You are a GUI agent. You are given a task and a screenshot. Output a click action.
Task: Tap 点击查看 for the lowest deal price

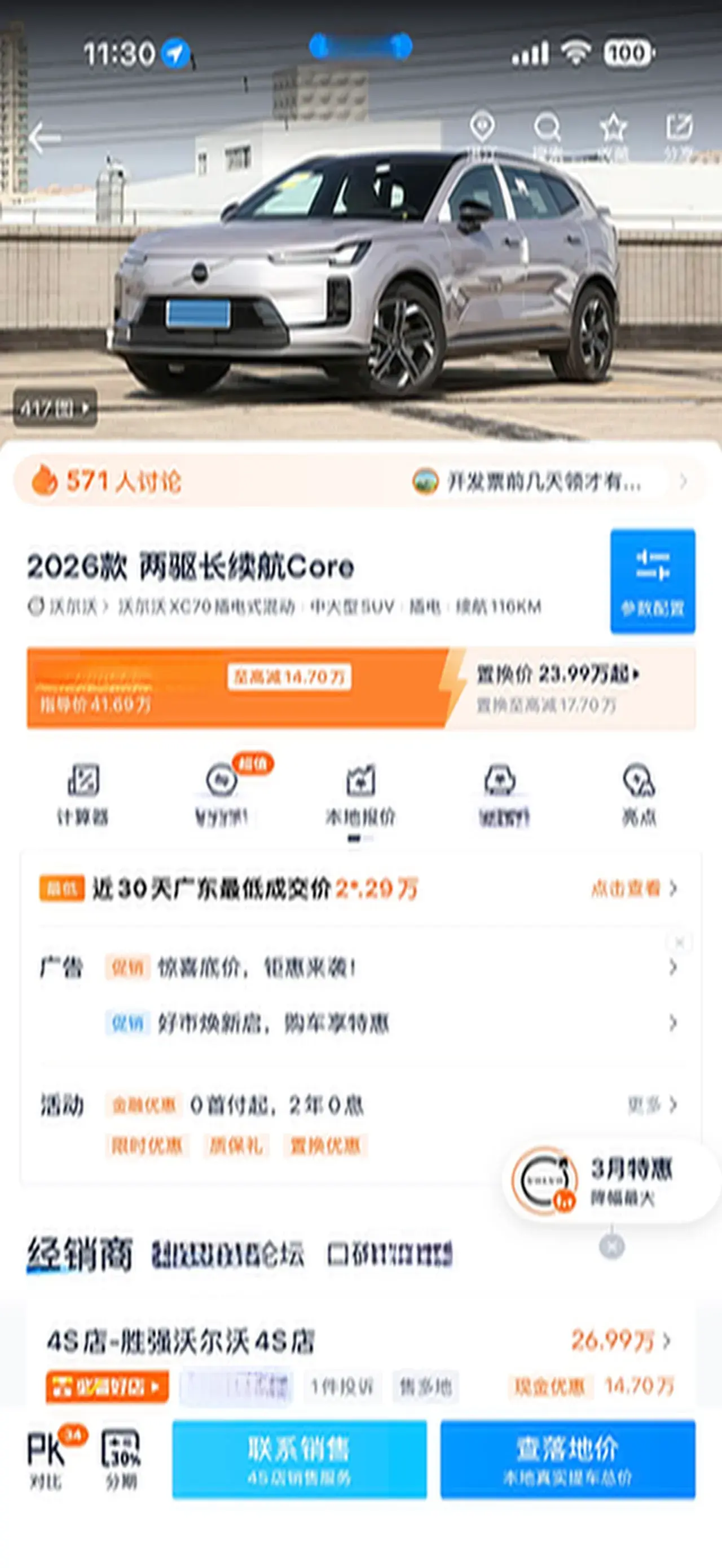tap(633, 889)
